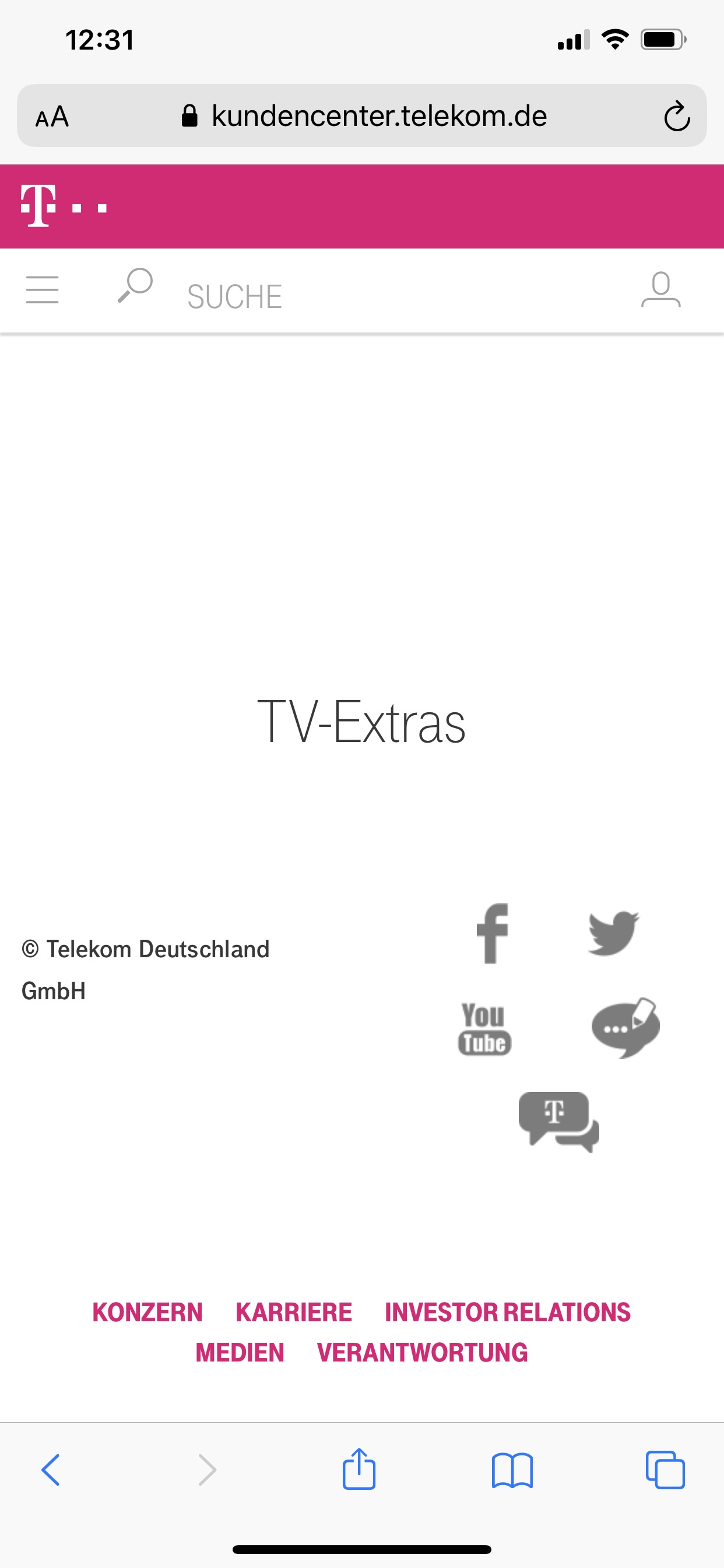Share this page
The width and height of the screenshot is (724, 1568).
[359, 1469]
